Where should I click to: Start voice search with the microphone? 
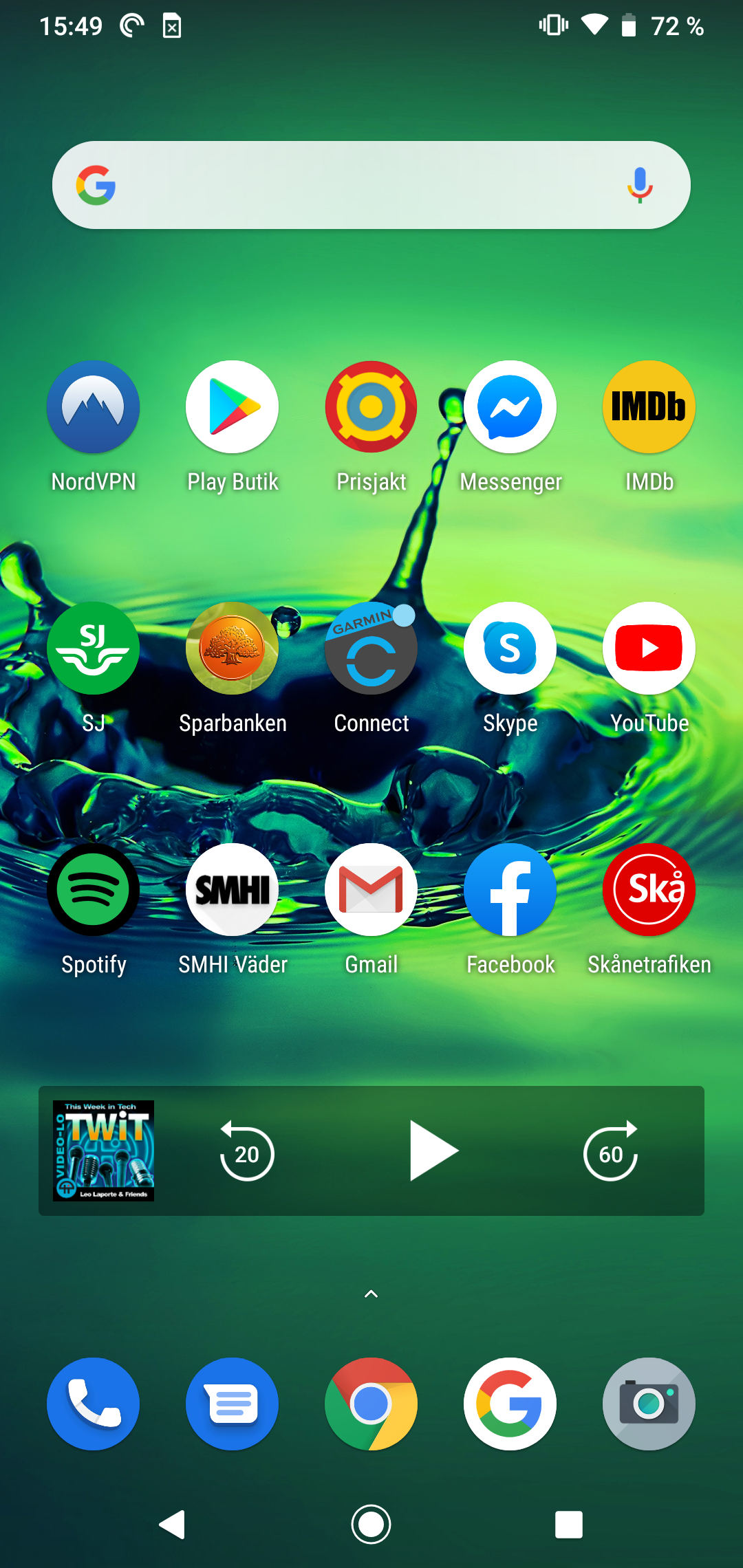[x=639, y=185]
